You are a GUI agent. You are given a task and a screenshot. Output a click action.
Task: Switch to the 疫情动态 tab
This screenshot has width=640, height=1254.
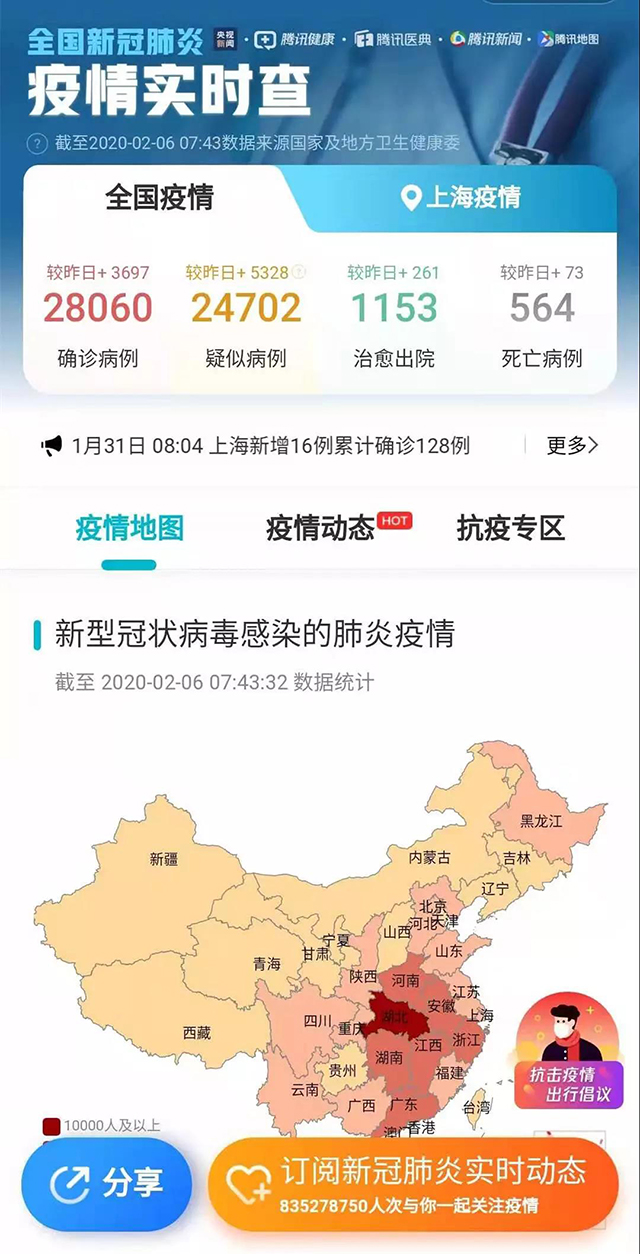pos(320,528)
